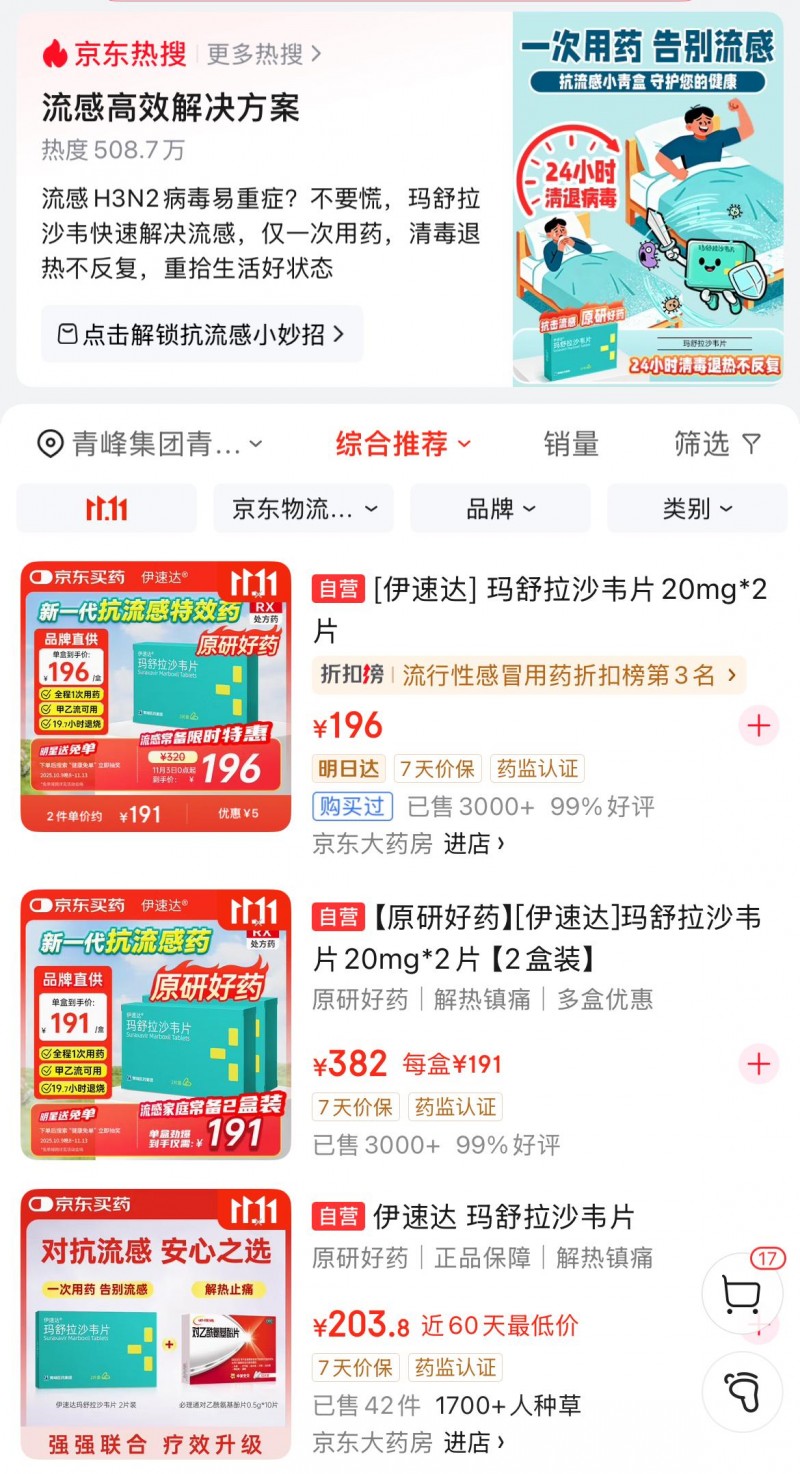Expand the 类别 filter dropdown

point(697,509)
